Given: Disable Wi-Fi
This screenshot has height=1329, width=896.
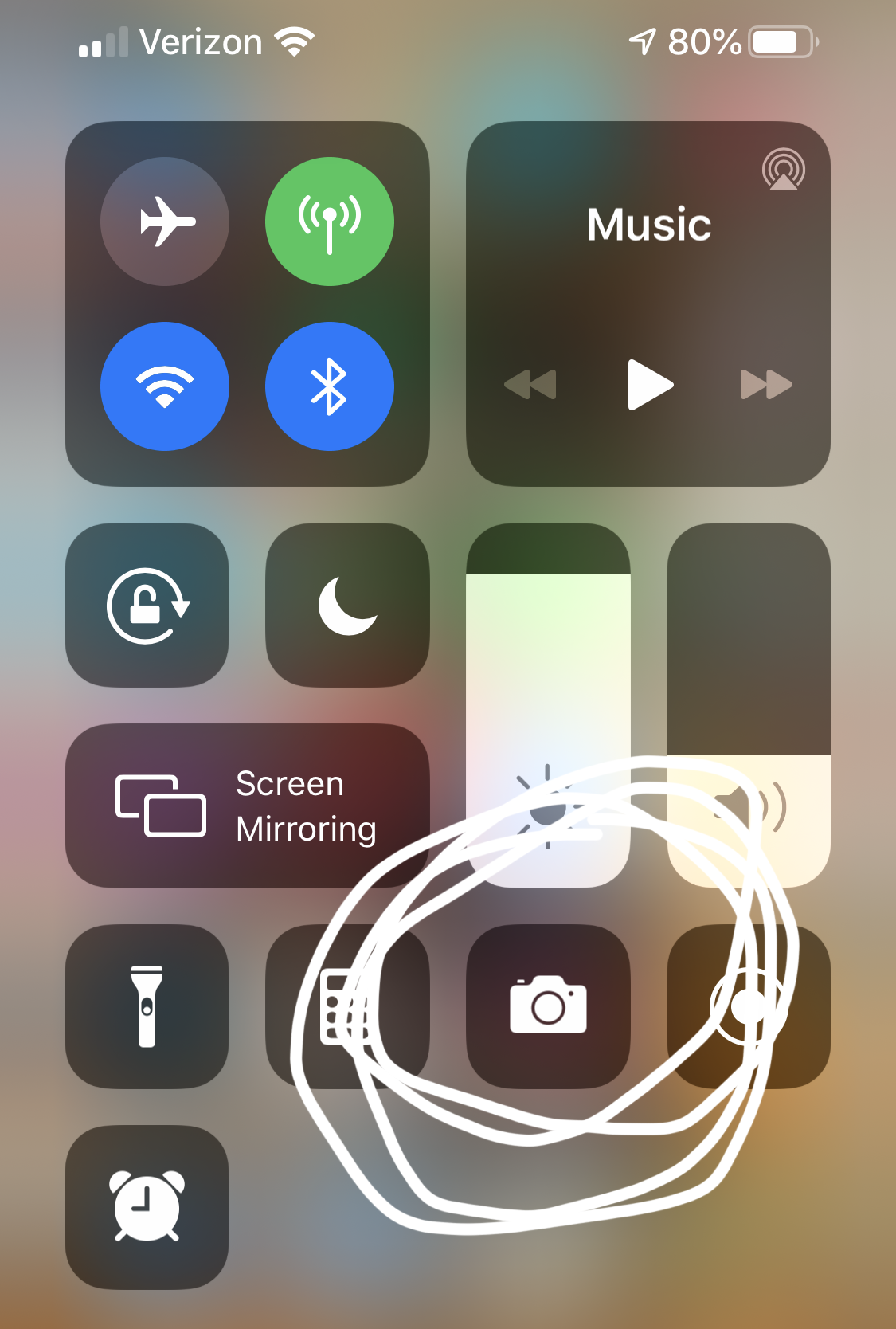Looking at the screenshot, I should [165, 386].
